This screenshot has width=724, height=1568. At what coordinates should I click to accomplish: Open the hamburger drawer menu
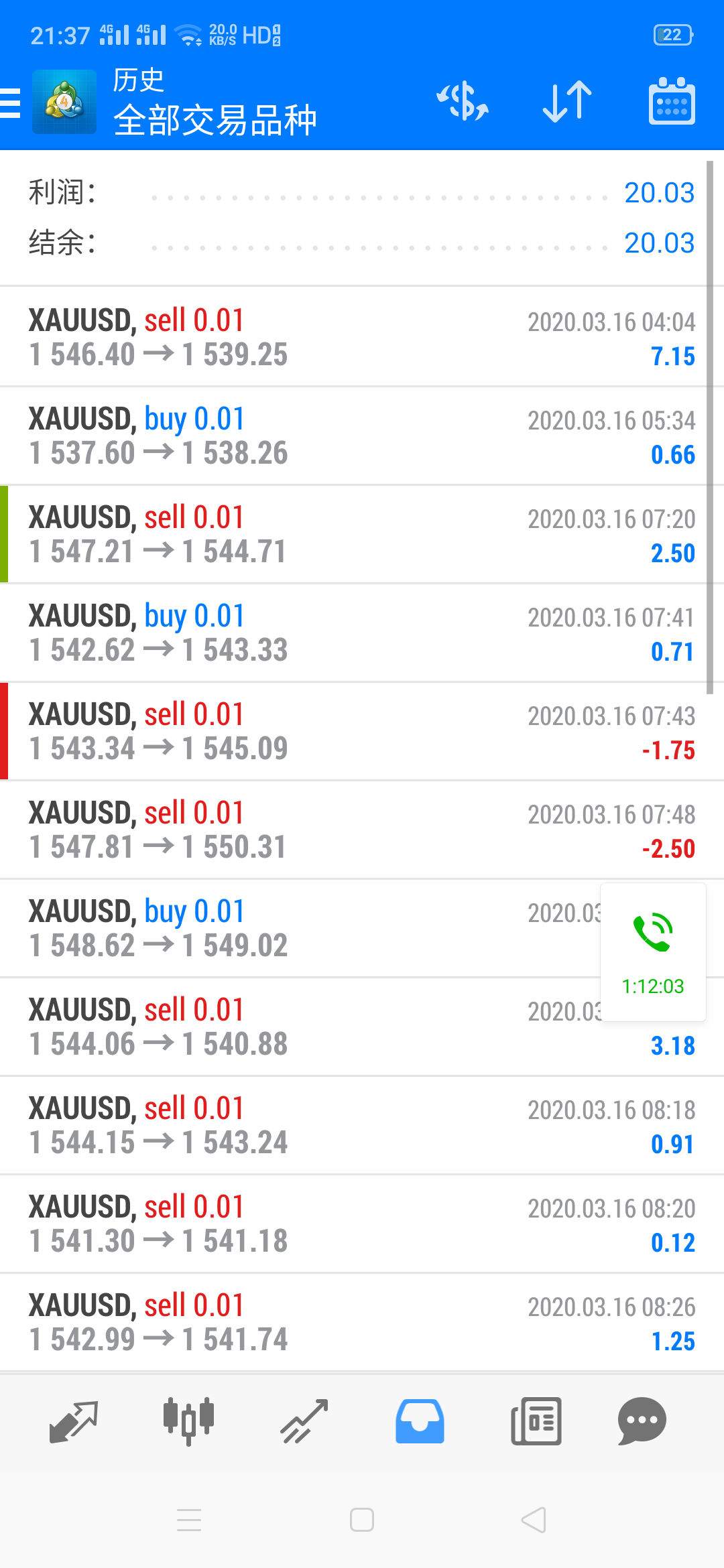coord(11,103)
